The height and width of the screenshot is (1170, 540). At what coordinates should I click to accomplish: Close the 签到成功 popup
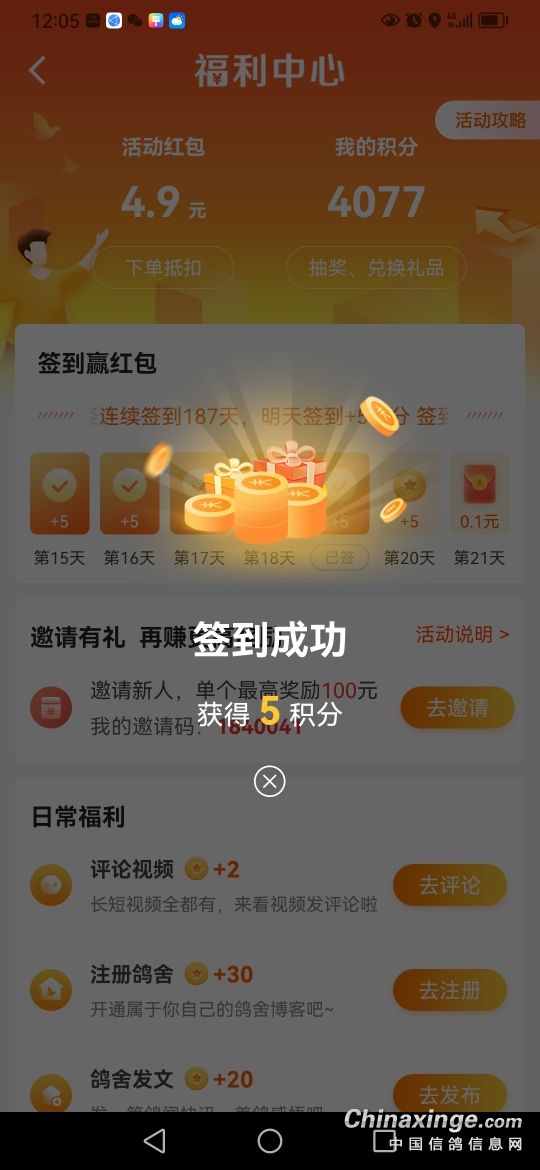[x=269, y=781]
